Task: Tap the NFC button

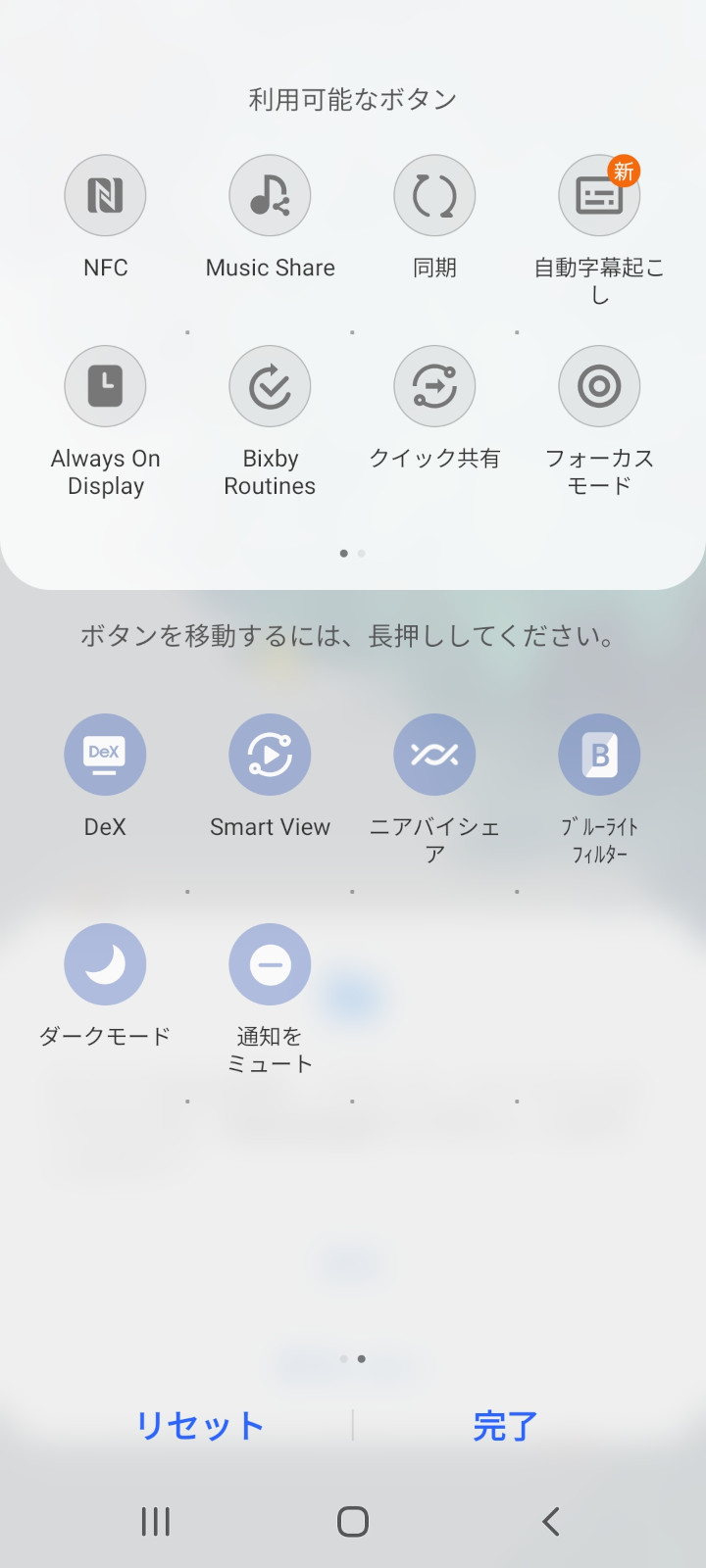Action: 105,196
